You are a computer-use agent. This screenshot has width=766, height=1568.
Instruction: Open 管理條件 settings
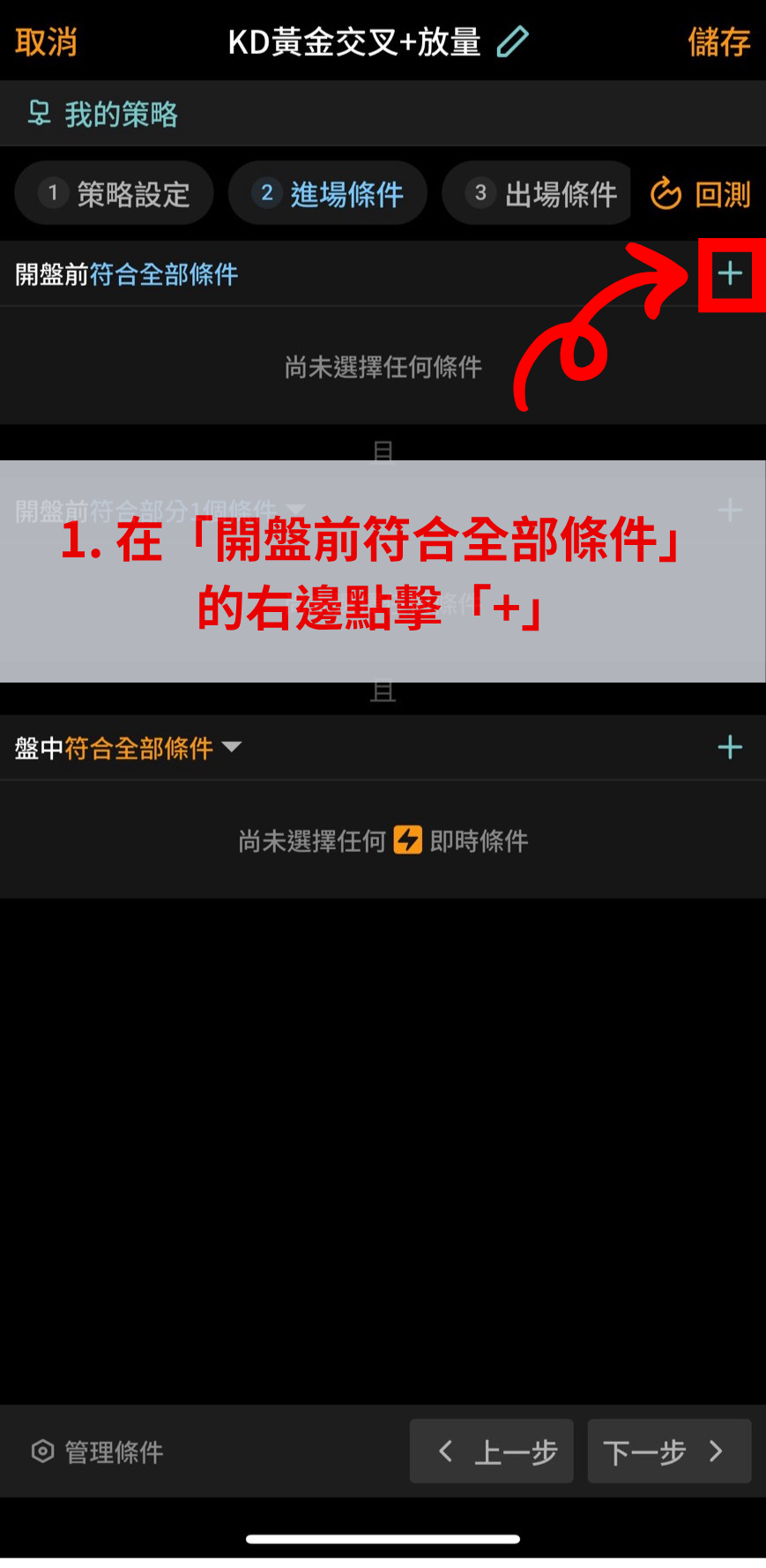click(98, 1452)
